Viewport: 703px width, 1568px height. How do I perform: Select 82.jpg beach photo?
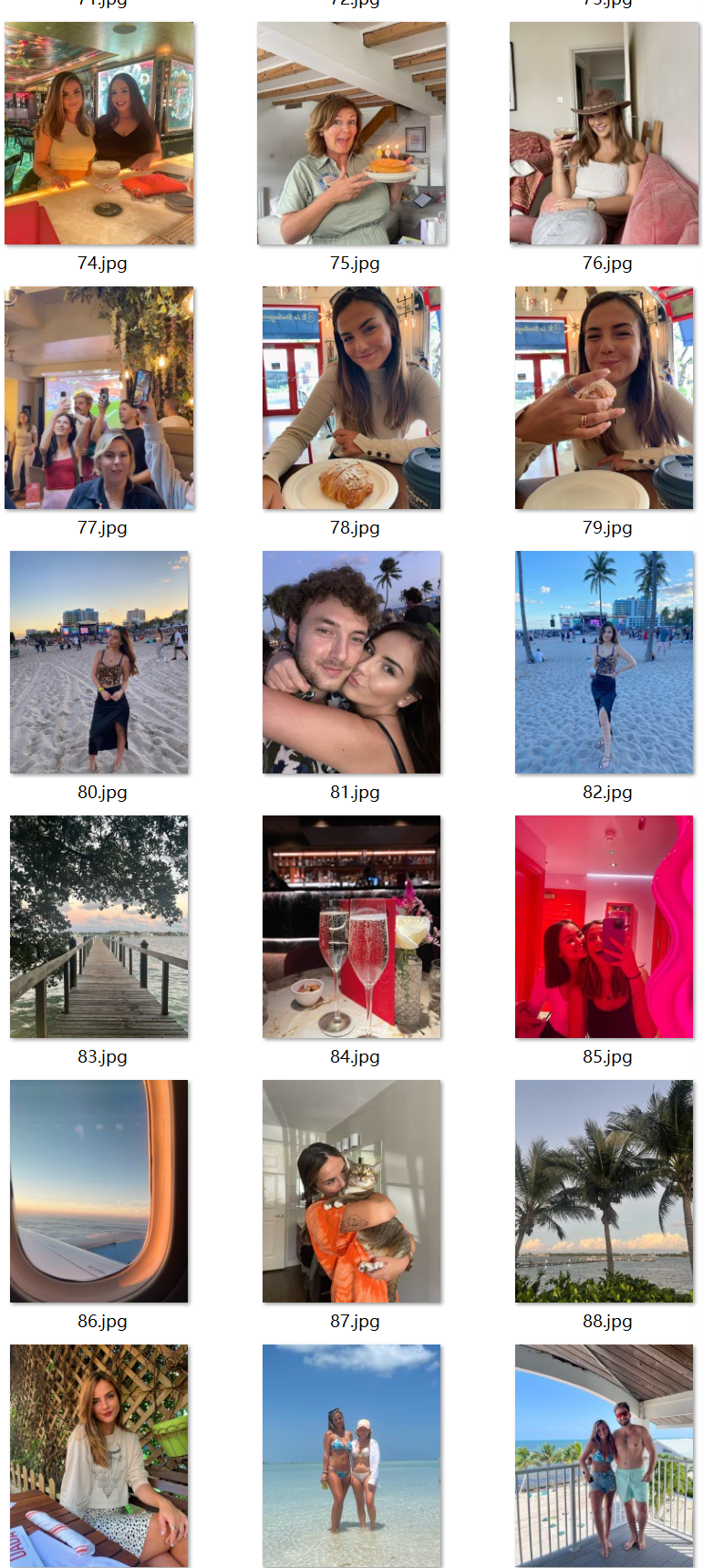click(x=605, y=662)
